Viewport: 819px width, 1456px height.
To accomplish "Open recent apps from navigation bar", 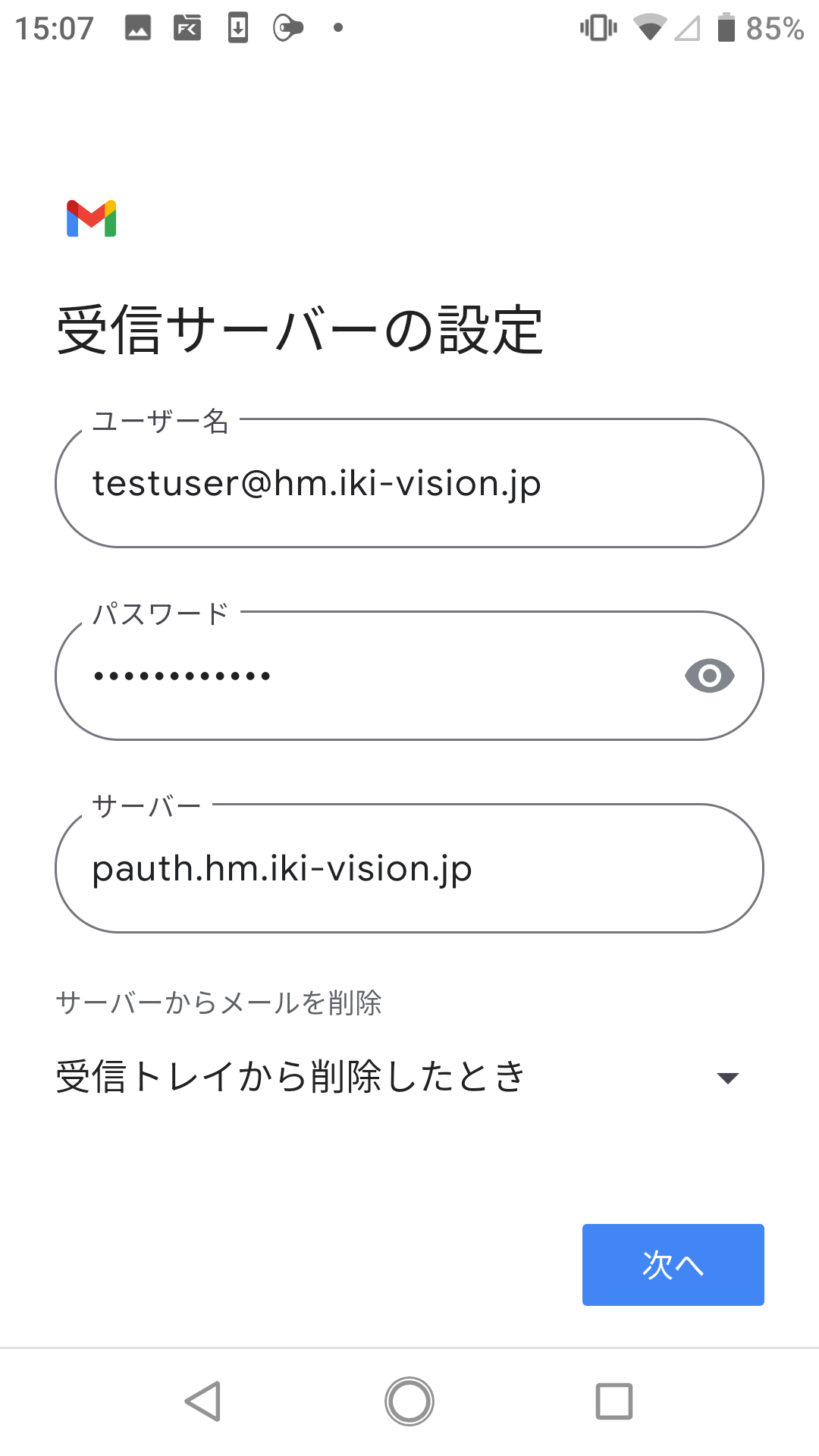I will pyautogui.click(x=614, y=1401).
